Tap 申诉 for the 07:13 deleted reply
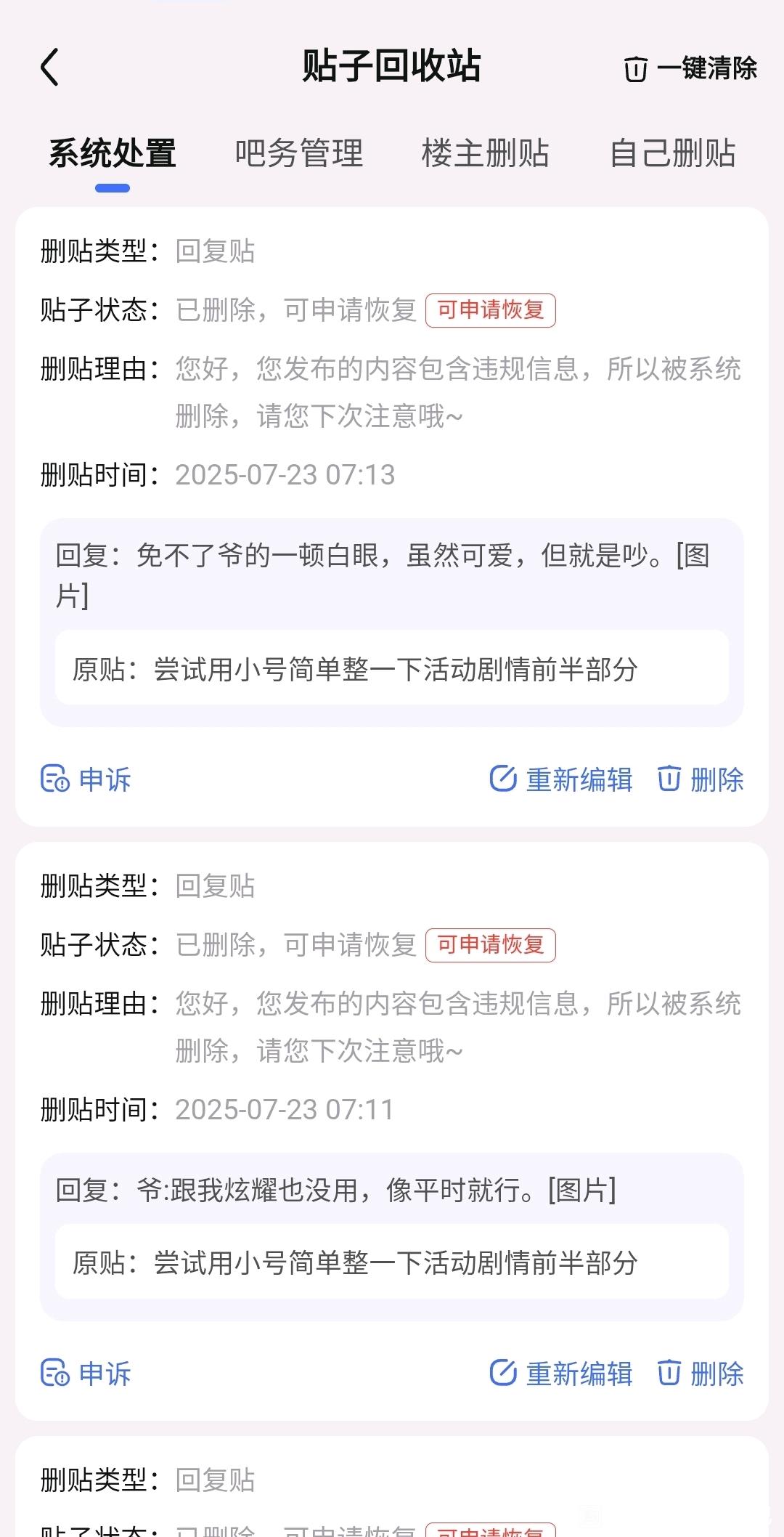Screen dimensions: 784x1537 click(x=86, y=779)
